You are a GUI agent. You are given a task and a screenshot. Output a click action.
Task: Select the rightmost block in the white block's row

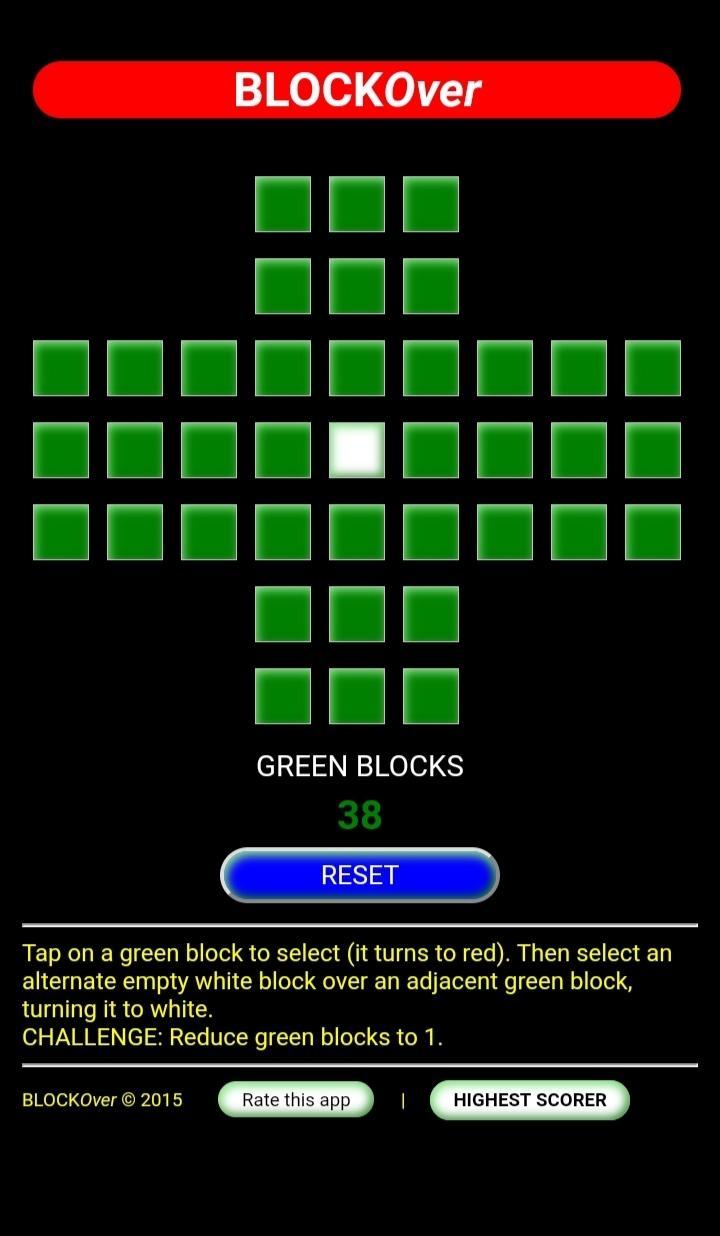click(653, 450)
